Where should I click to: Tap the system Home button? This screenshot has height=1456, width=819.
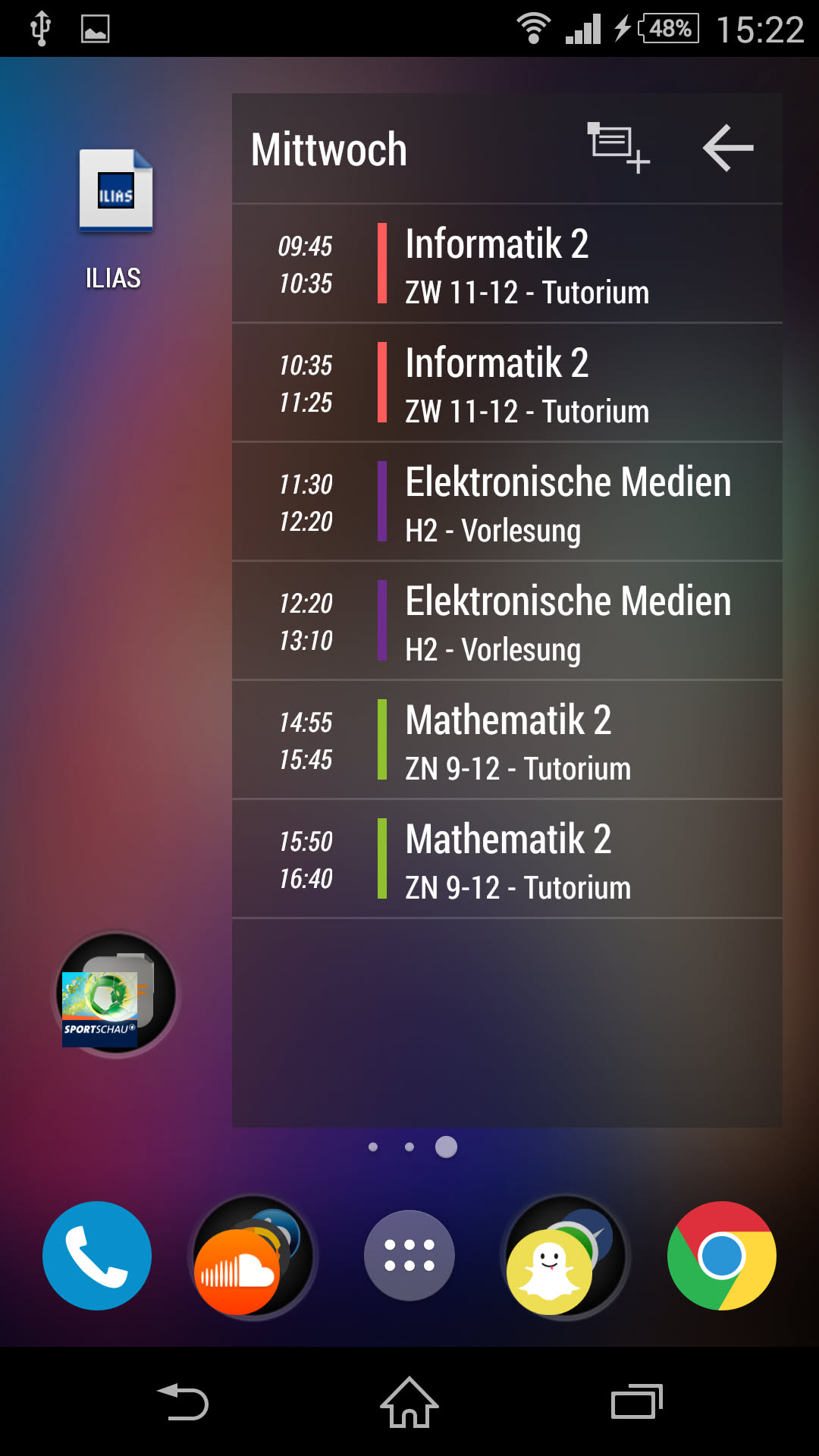[x=409, y=1402]
